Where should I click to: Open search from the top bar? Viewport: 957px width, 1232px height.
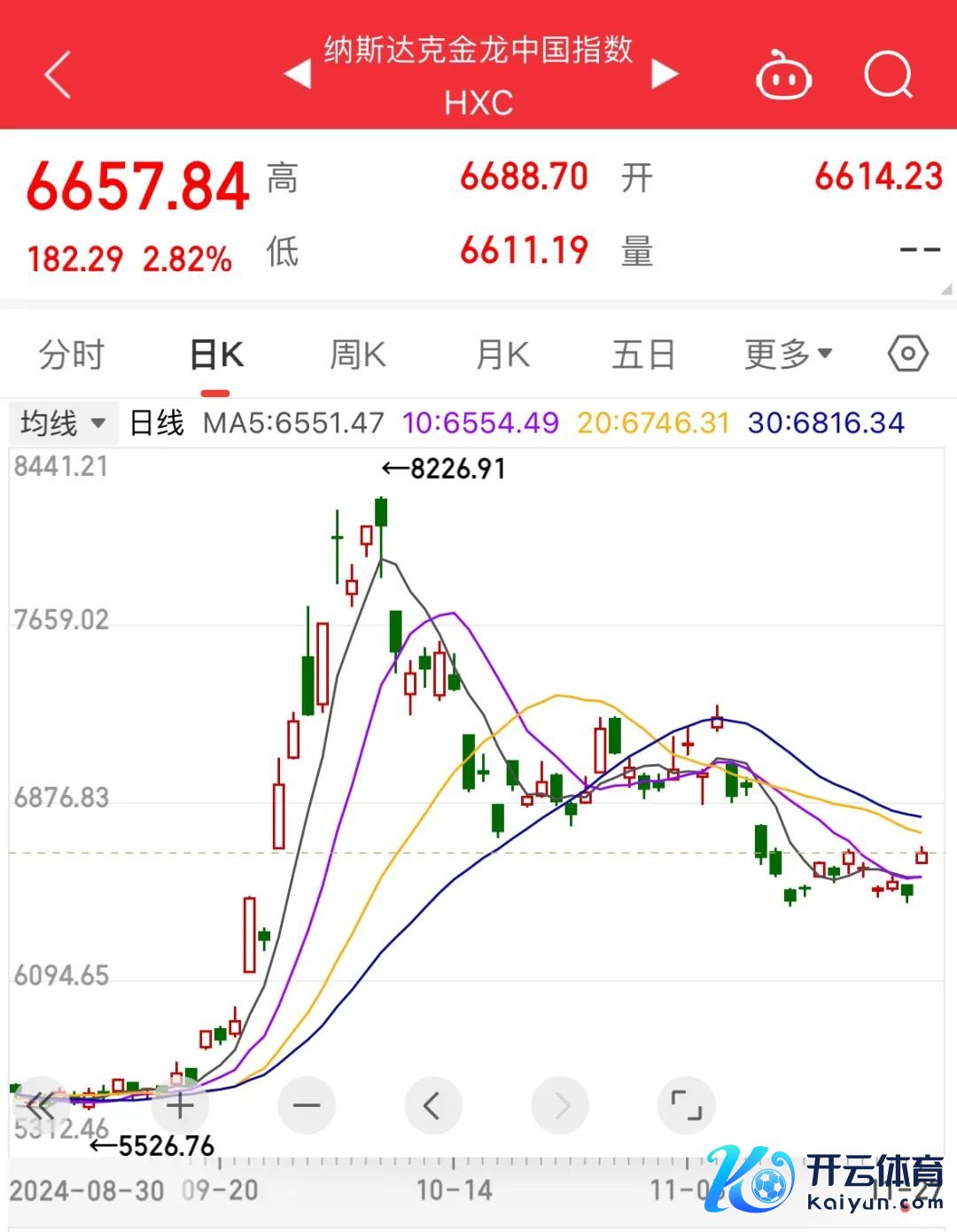click(x=888, y=74)
